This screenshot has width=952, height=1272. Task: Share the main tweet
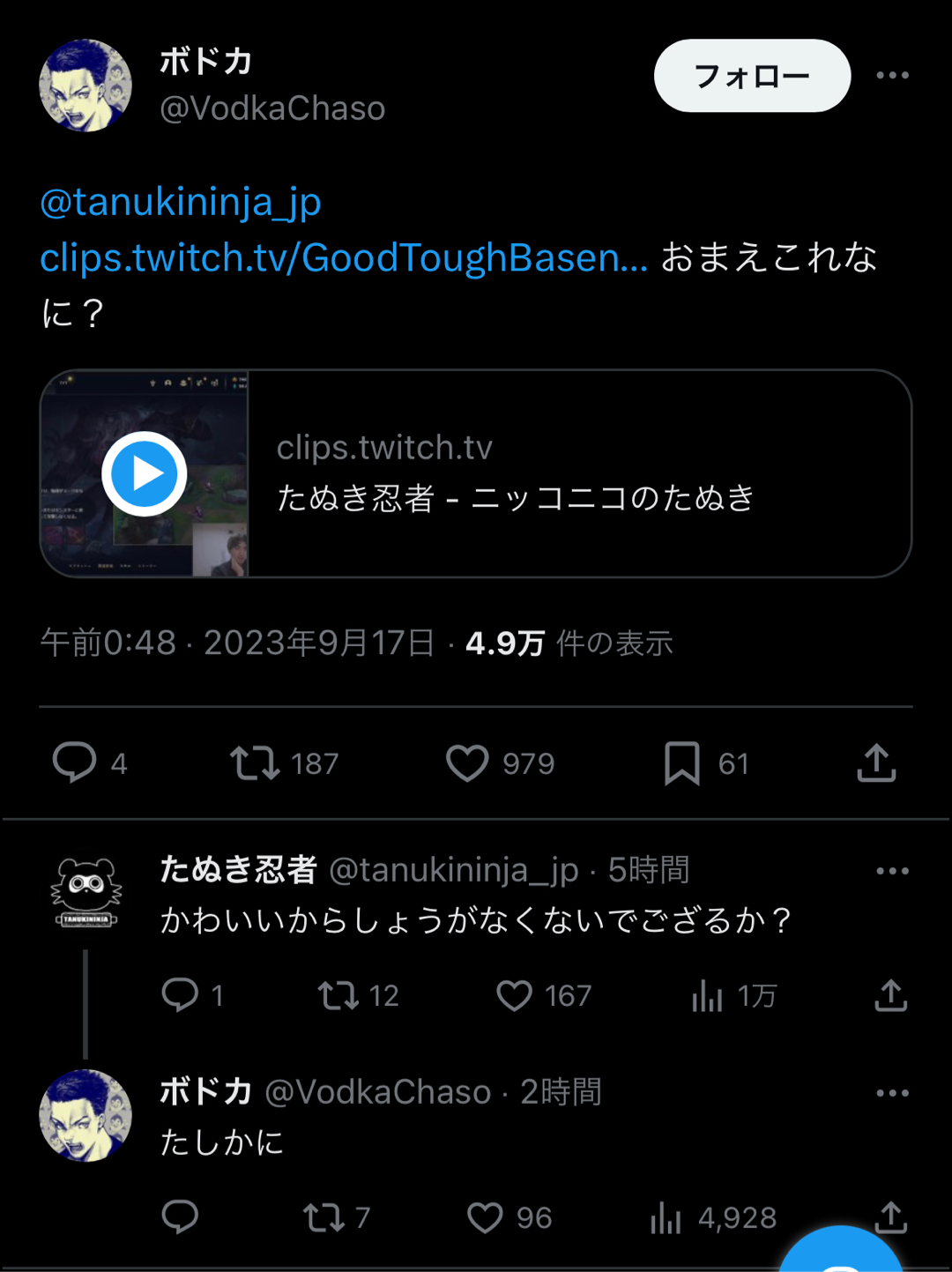point(876,763)
